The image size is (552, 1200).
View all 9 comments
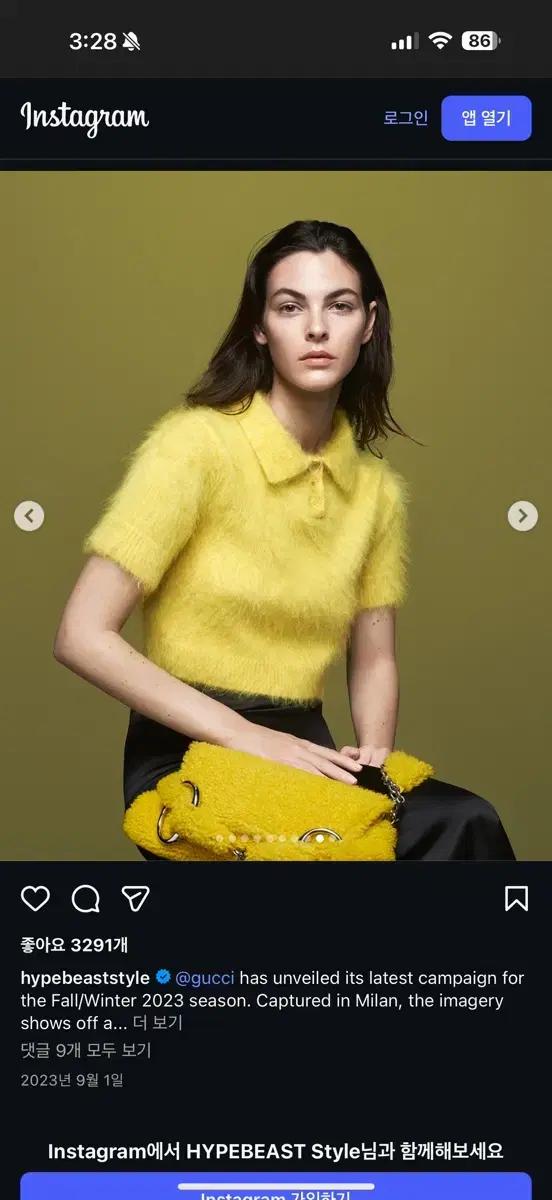pyautogui.click(x=86, y=1051)
